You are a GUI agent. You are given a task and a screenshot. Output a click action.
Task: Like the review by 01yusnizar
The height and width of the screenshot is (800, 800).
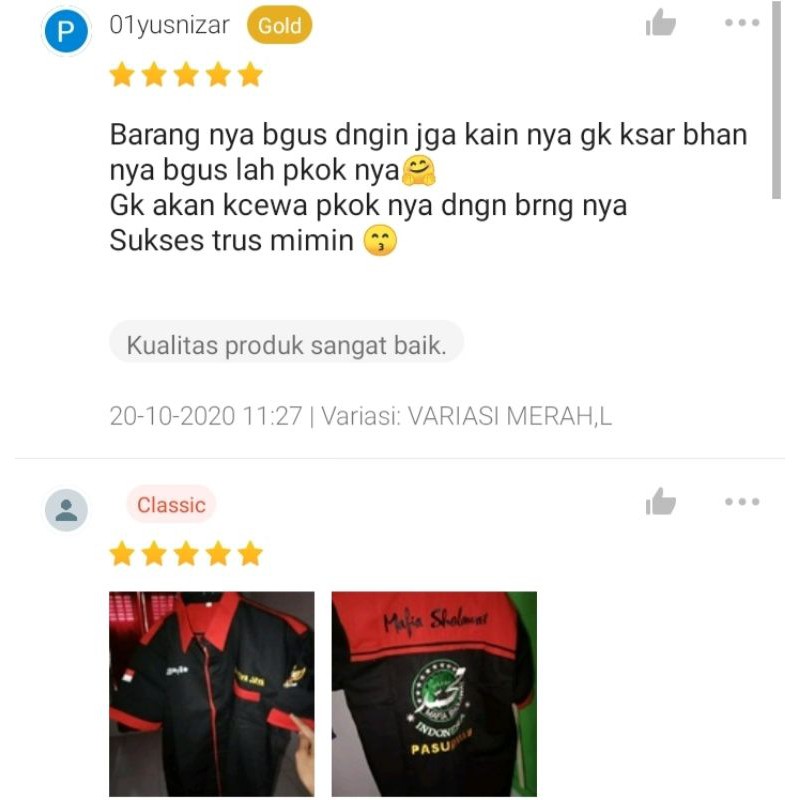click(x=661, y=23)
